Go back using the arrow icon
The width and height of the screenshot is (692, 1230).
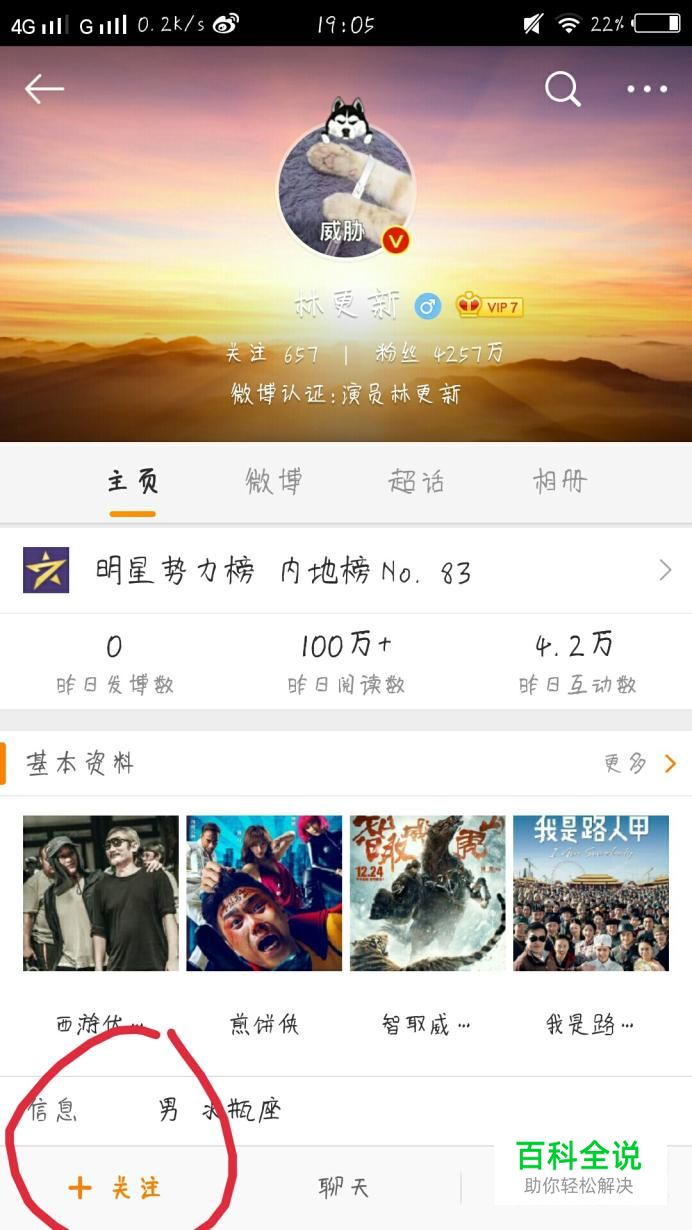pos(44,90)
